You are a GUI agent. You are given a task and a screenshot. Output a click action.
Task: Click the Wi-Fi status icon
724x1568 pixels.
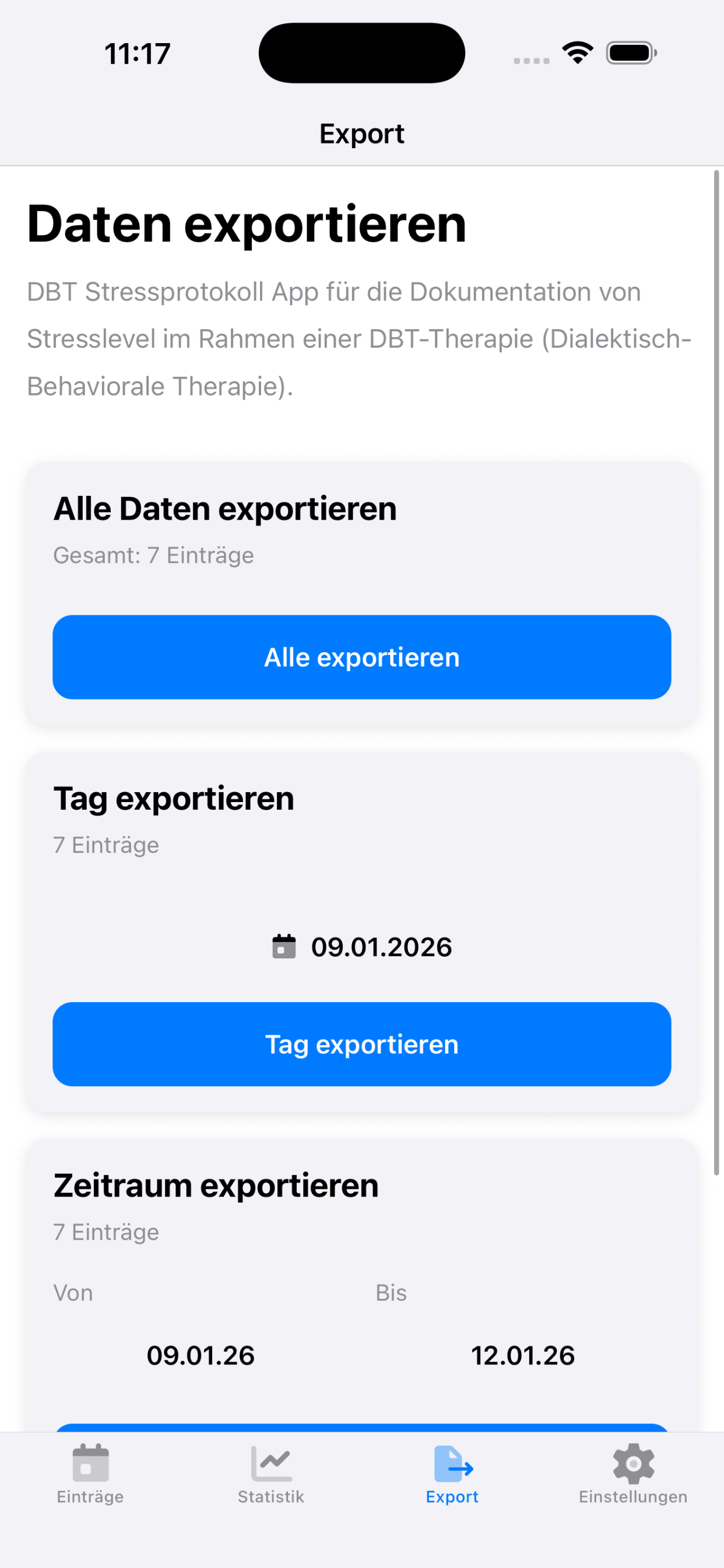pos(577,52)
